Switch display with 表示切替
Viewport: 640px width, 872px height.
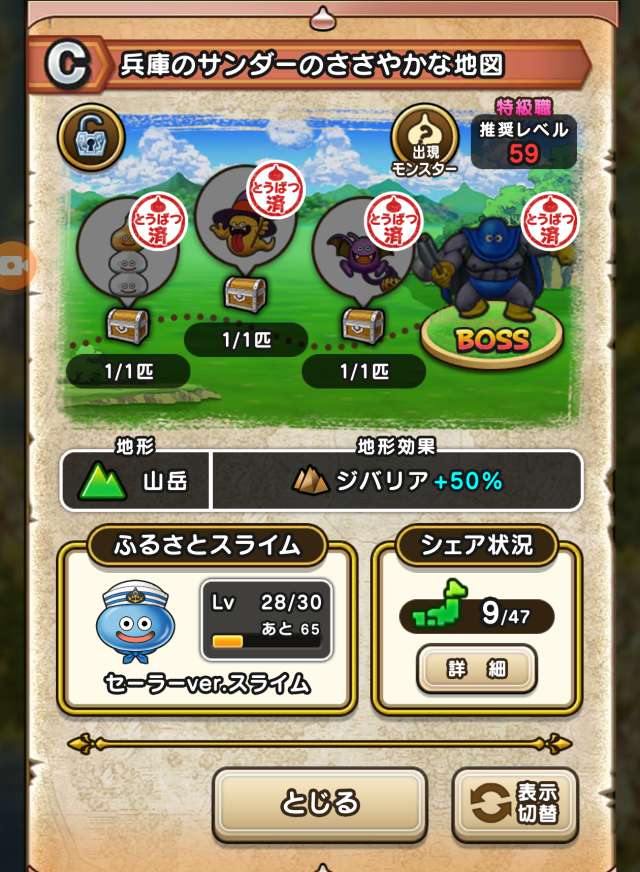515,804
